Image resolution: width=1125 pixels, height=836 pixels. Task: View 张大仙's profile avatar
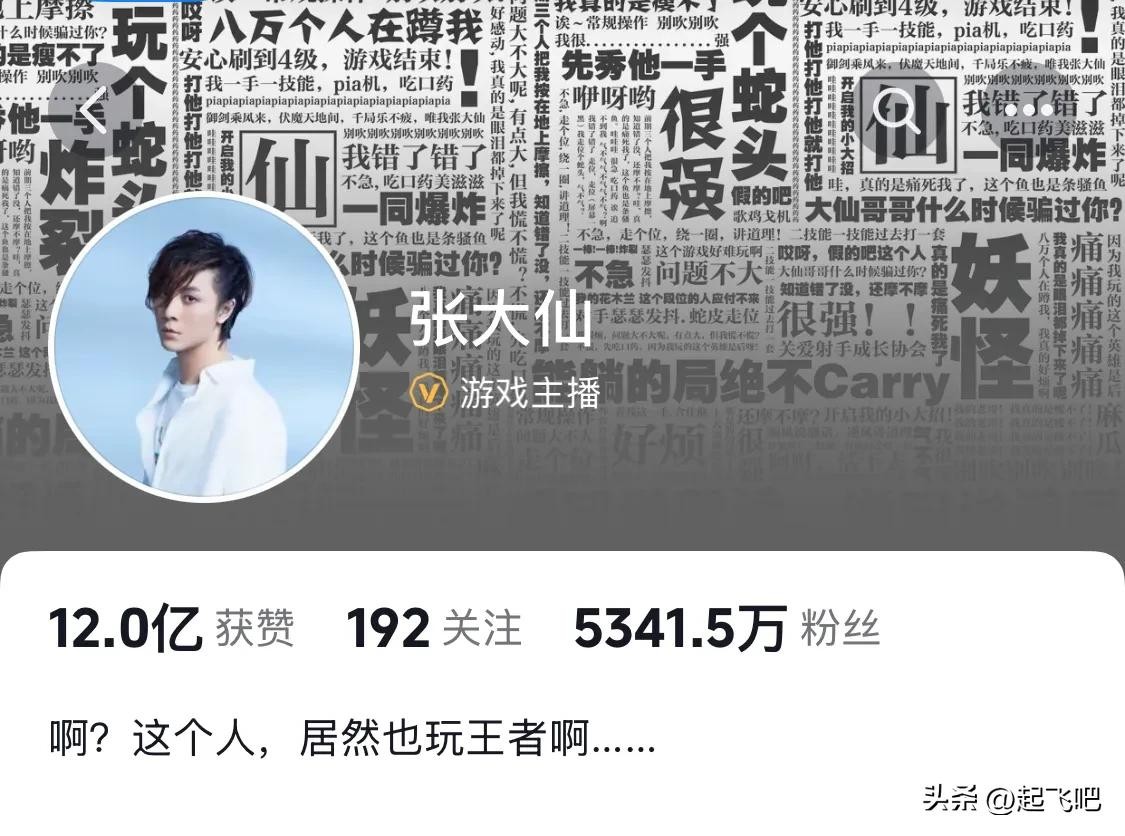(204, 345)
